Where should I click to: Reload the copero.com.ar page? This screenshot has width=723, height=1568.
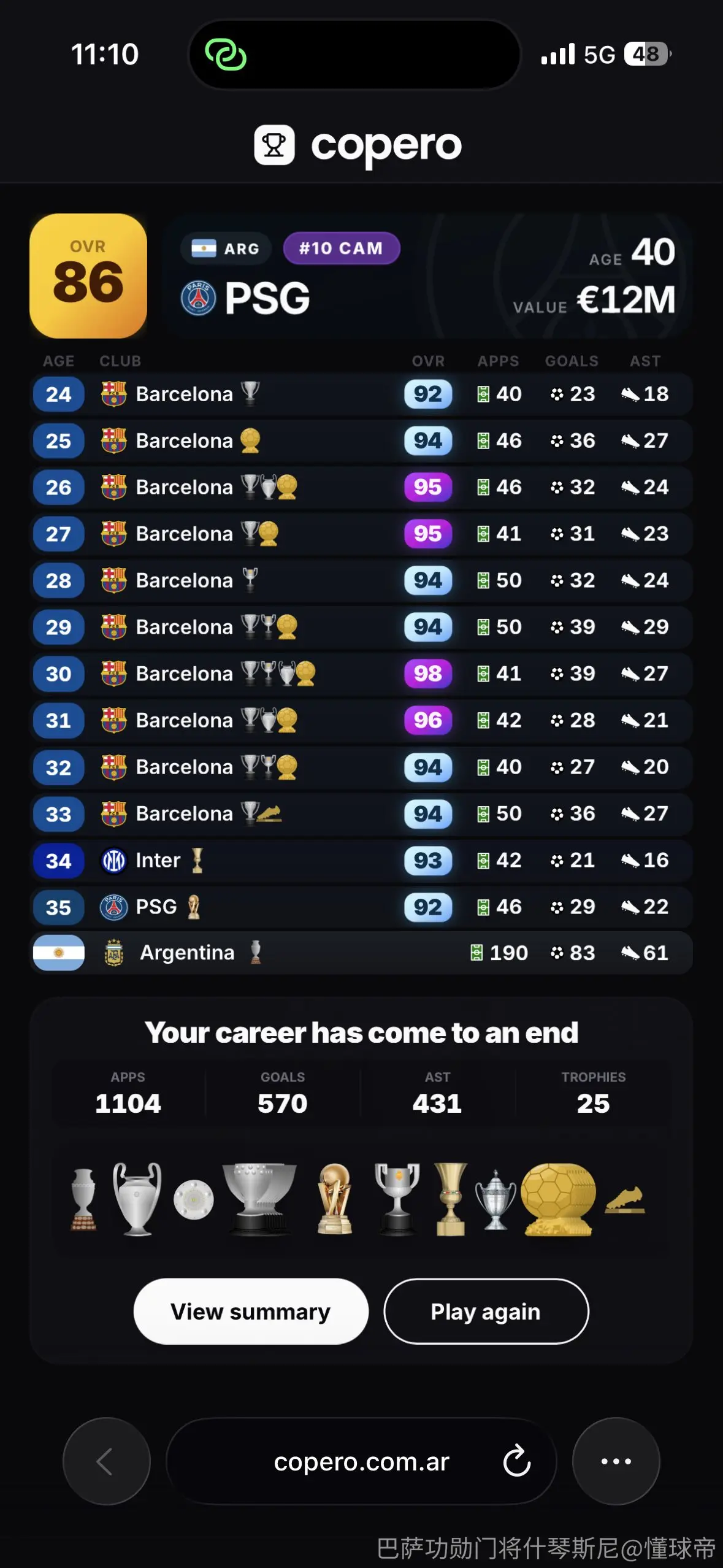(x=516, y=1461)
